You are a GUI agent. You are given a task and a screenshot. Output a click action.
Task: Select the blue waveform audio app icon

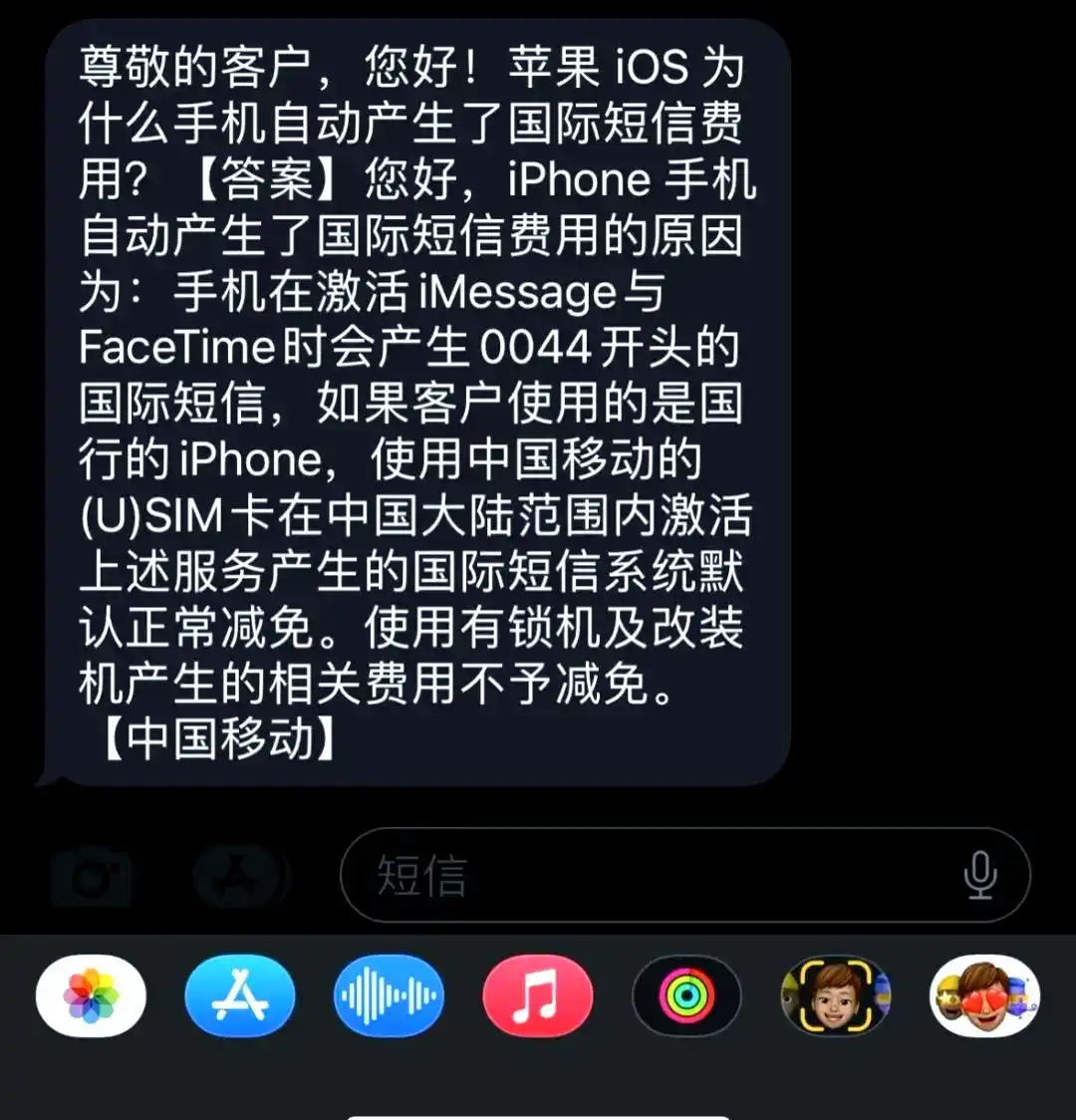click(x=389, y=995)
